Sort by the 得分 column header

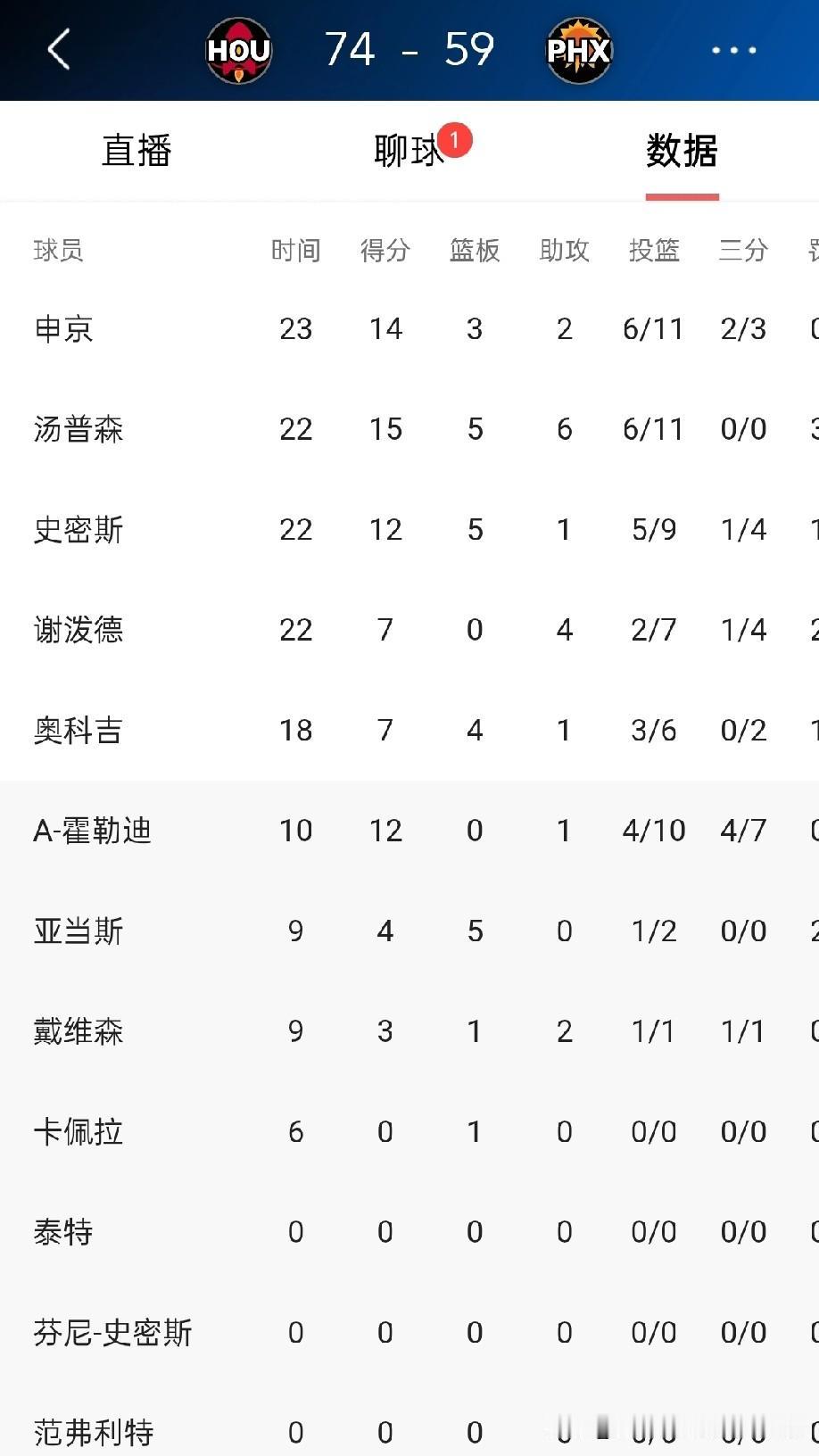385,251
